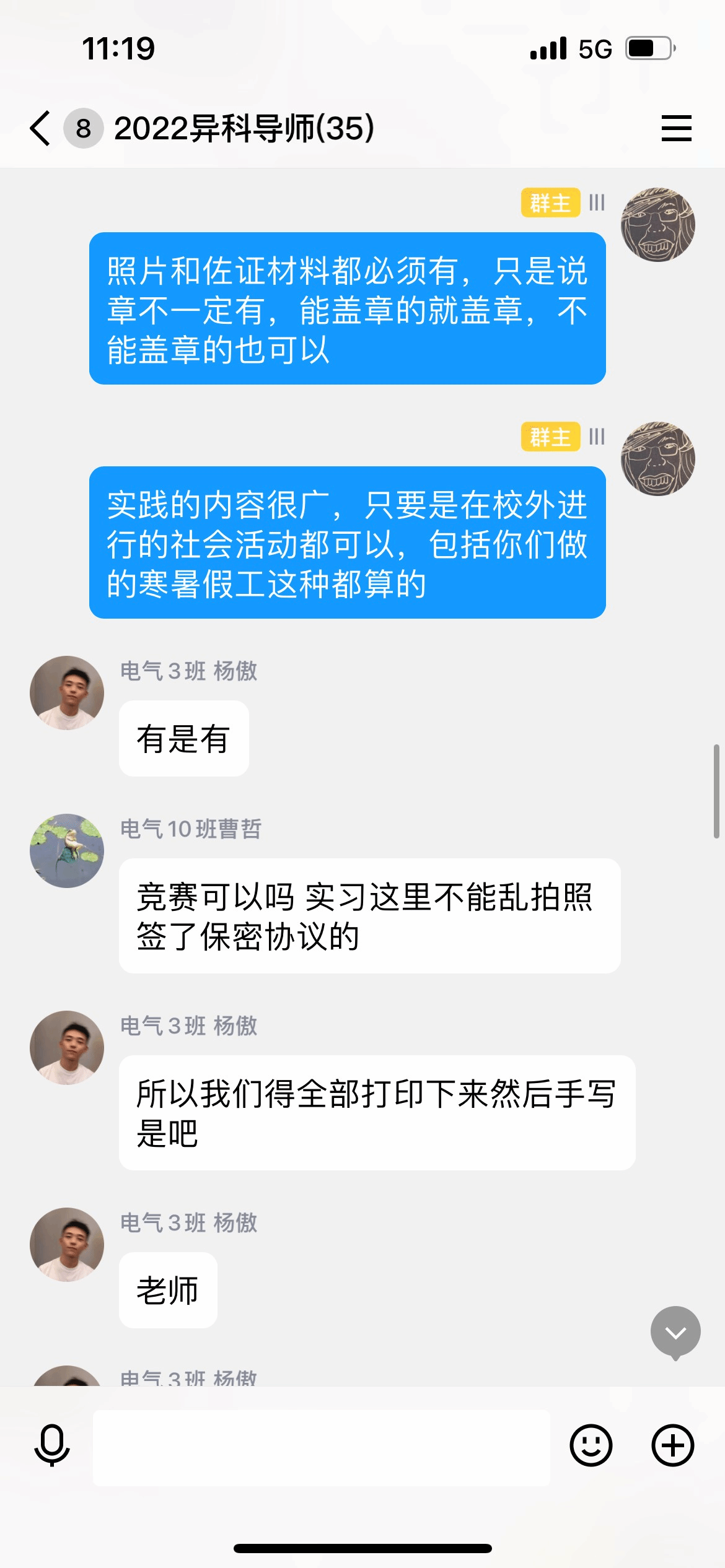View avatar of 电气10班曹哲
725x1568 pixels.
(x=67, y=850)
